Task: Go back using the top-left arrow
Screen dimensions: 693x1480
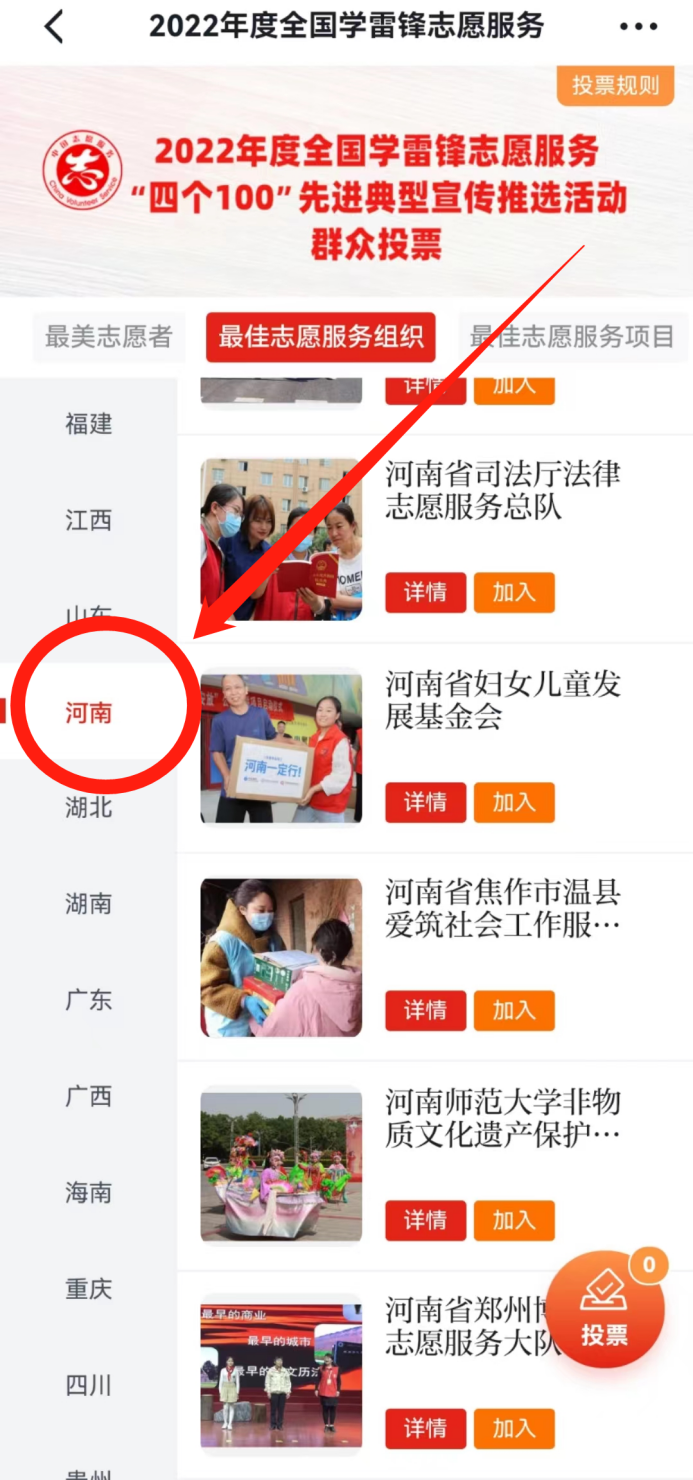Action: pos(54,27)
